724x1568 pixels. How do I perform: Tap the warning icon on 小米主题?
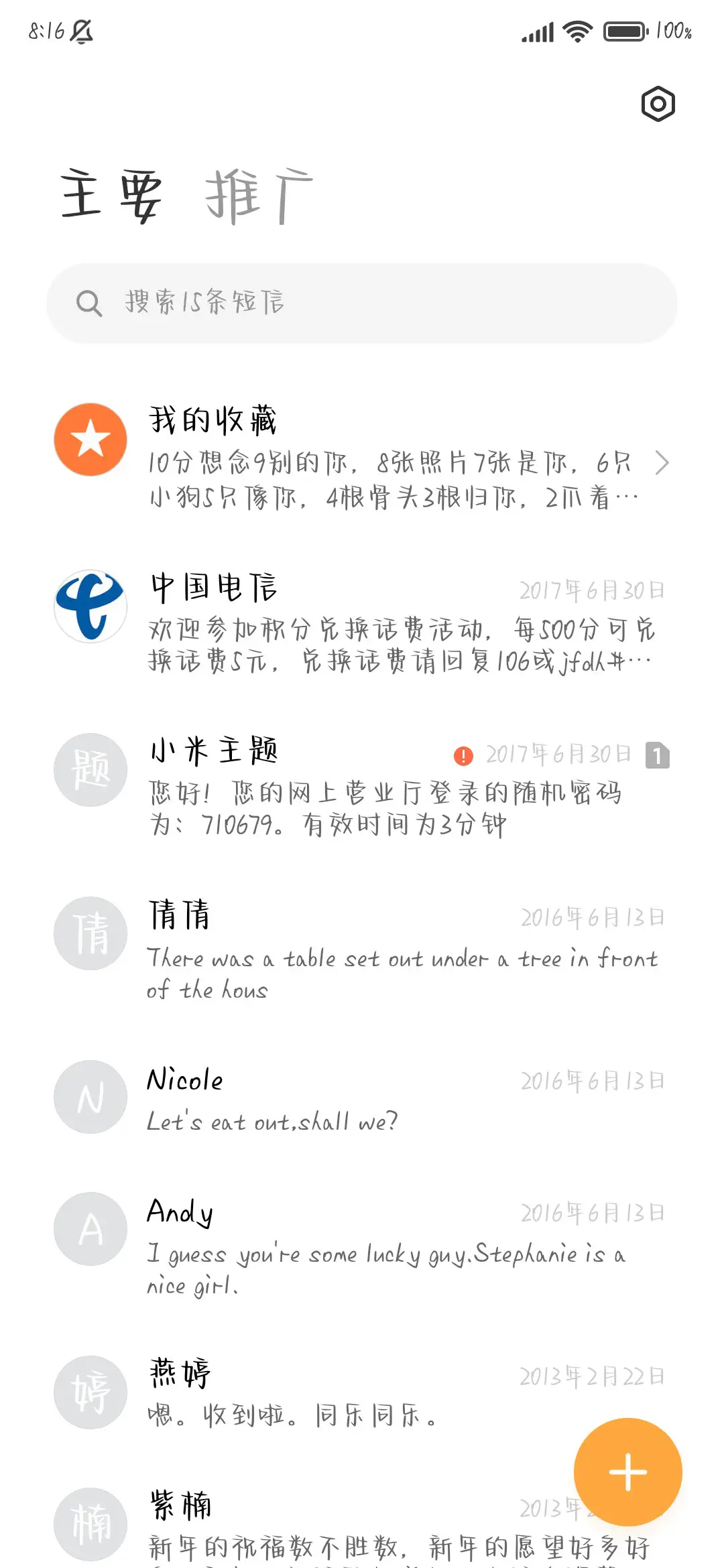point(464,755)
